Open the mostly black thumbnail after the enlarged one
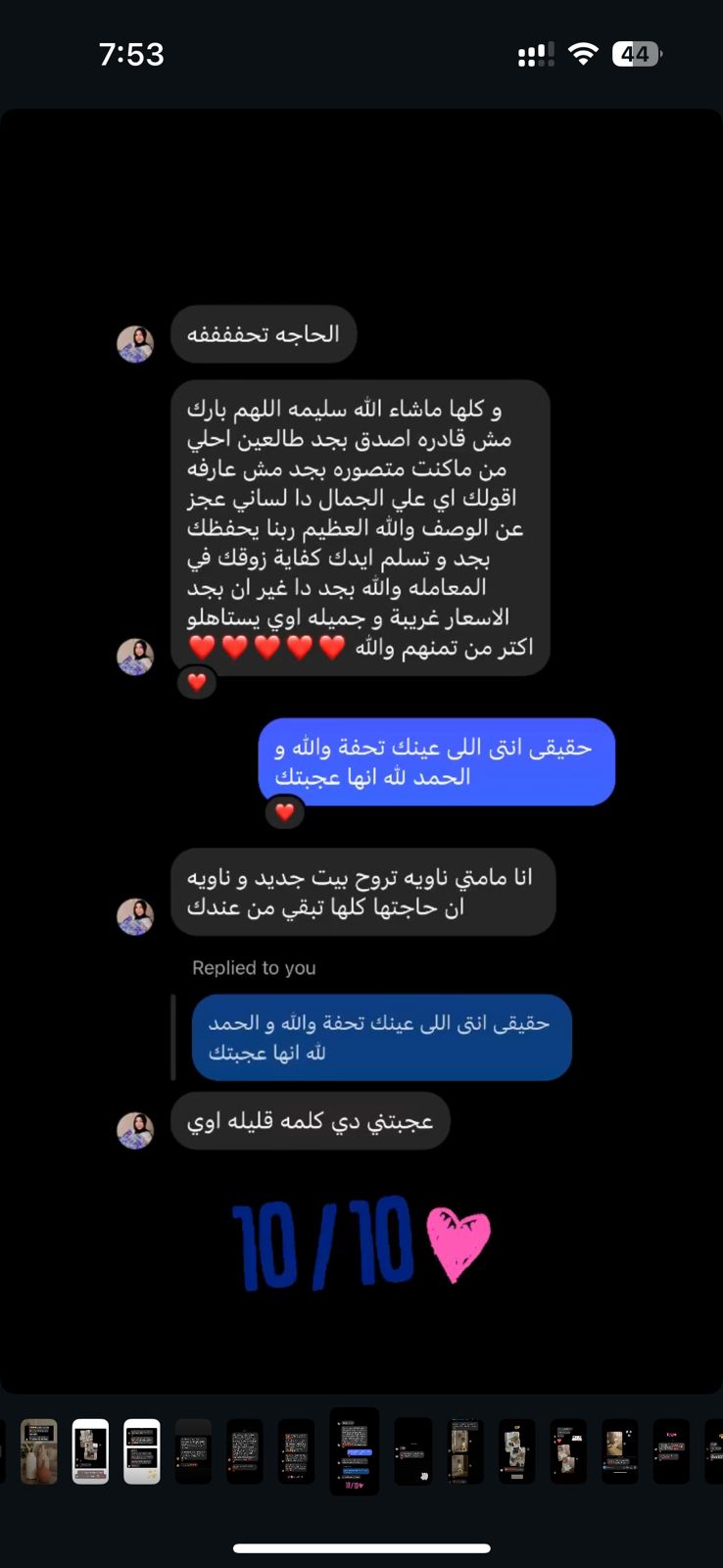Viewport: 723px width, 1568px height. coord(413,1451)
